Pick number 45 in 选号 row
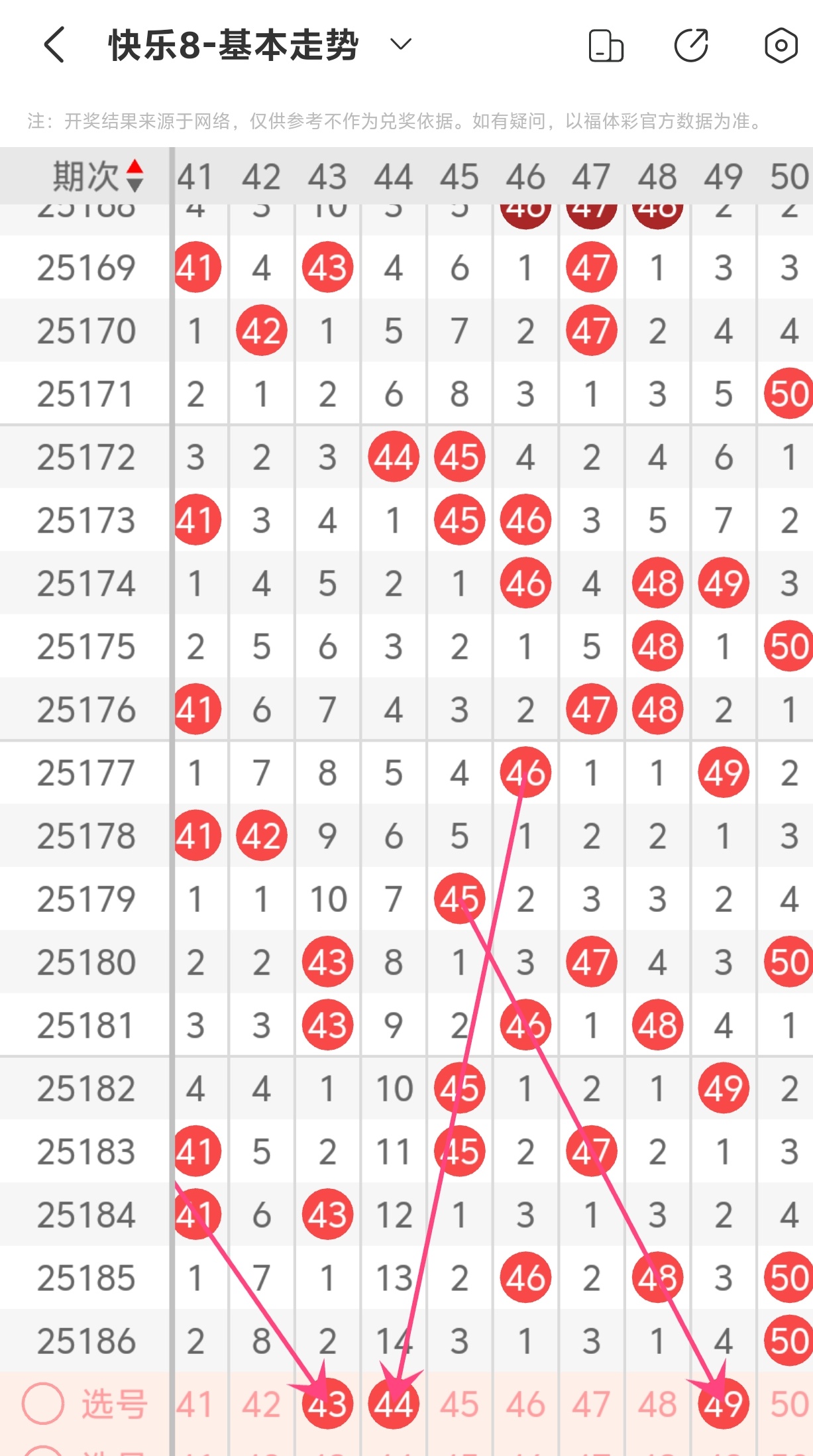The height and width of the screenshot is (1456, 813). [x=460, y=1404]
